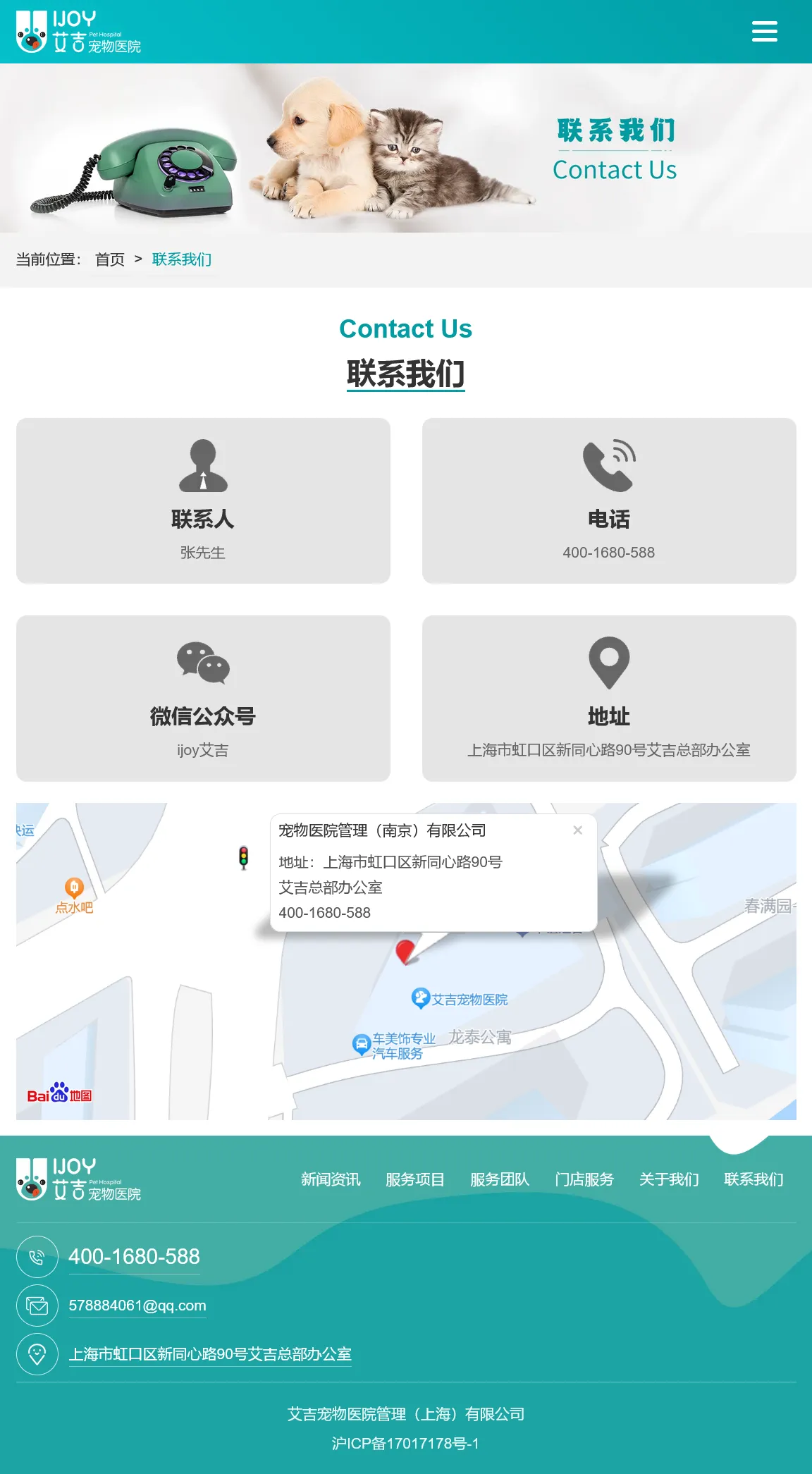812x1474 pixels.
Task: Email 578884061@qq.com from the footer
Action: (137, 1306)
